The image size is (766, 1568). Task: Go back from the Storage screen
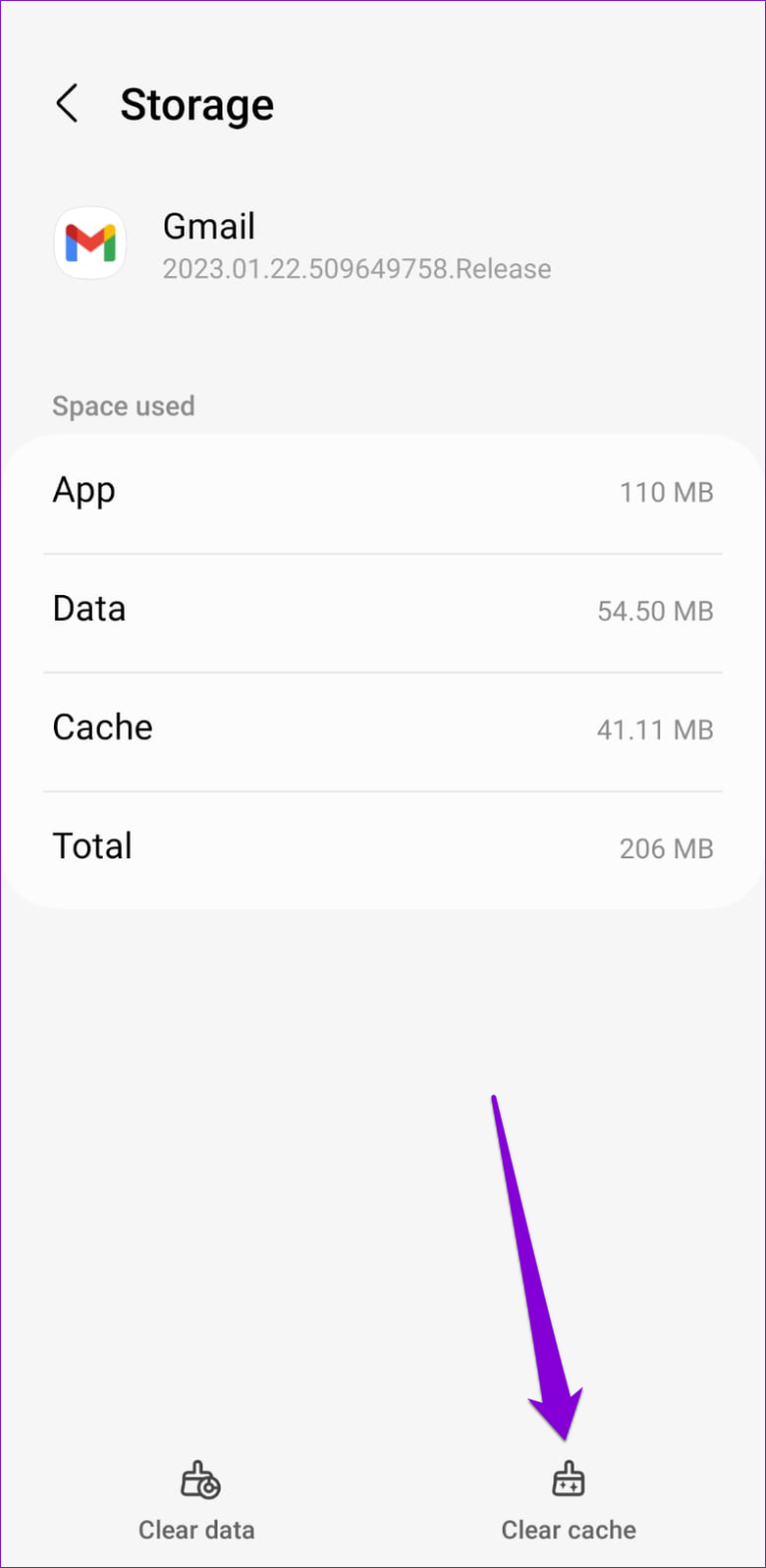(67, 104)
